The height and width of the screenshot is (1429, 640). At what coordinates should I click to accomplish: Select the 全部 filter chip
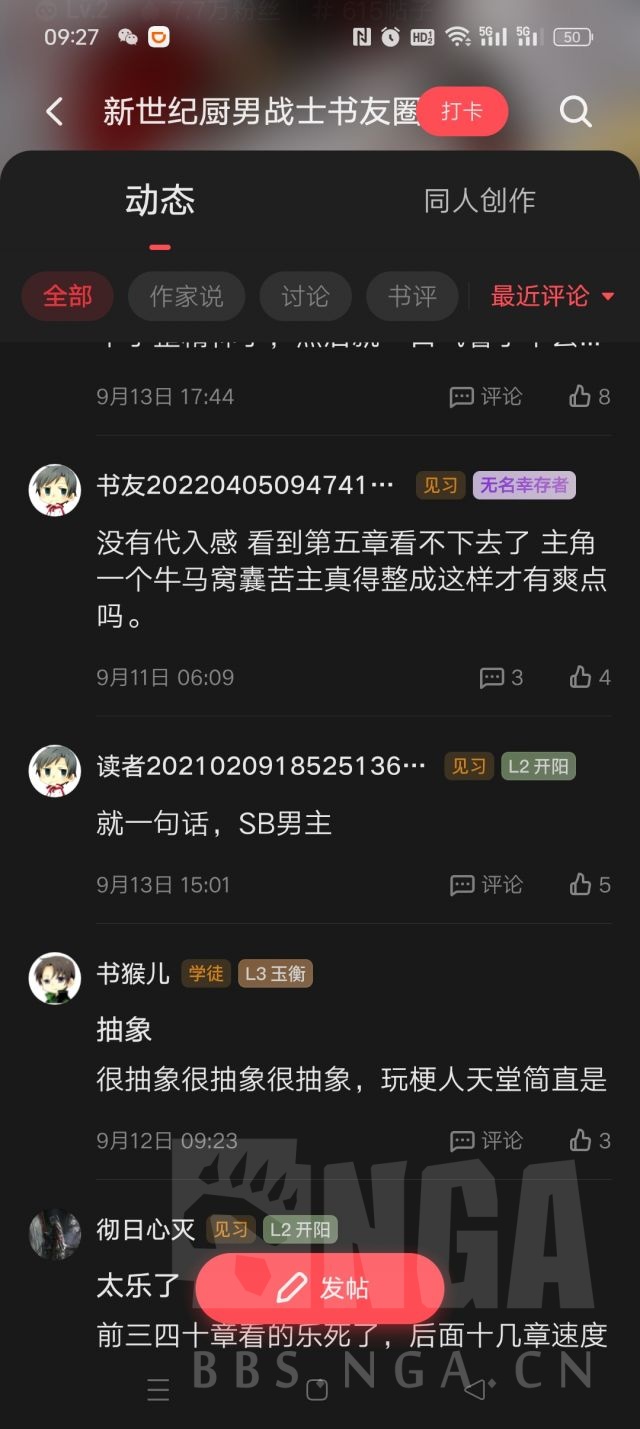pos(68,296)
